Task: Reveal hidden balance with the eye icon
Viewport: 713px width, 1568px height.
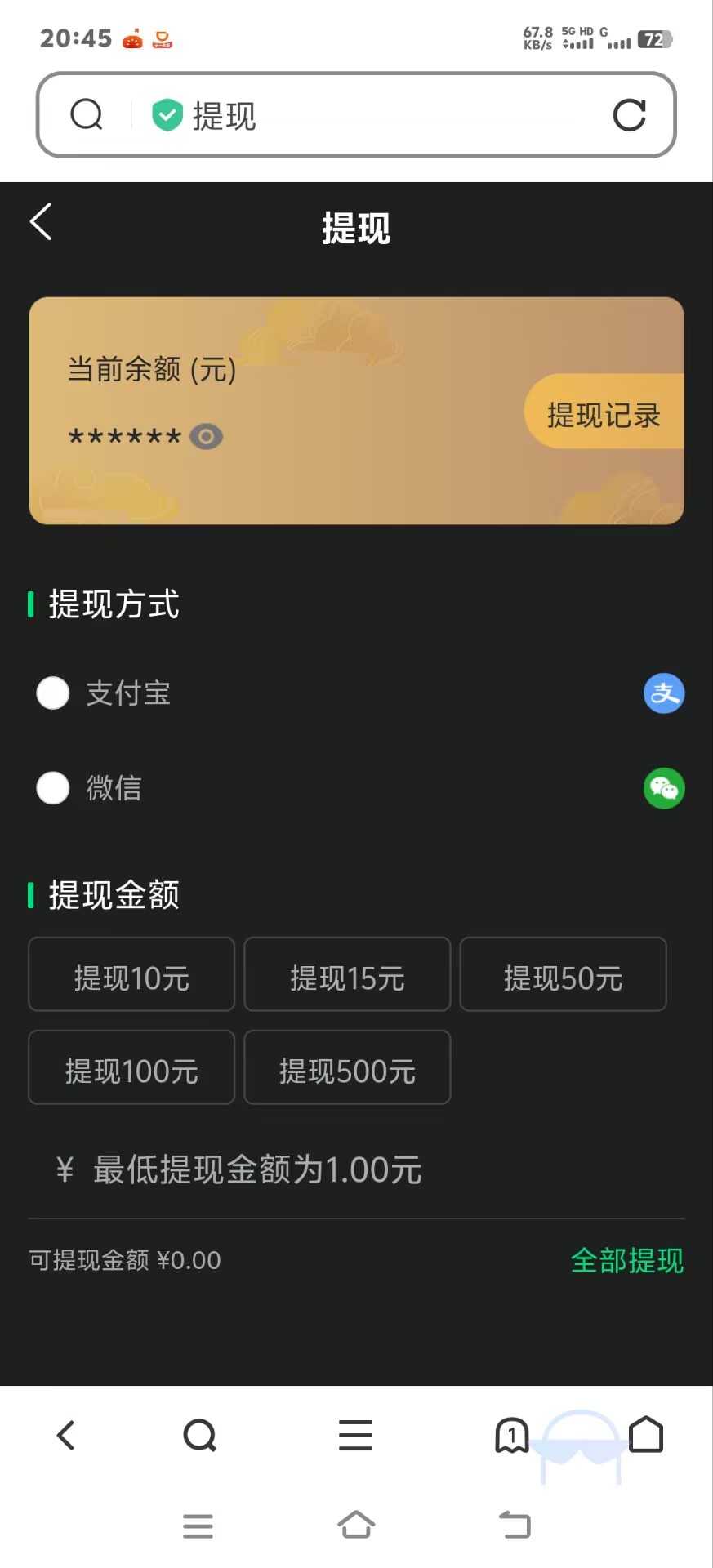Action: pyautogui.click(x=206, y=437)
